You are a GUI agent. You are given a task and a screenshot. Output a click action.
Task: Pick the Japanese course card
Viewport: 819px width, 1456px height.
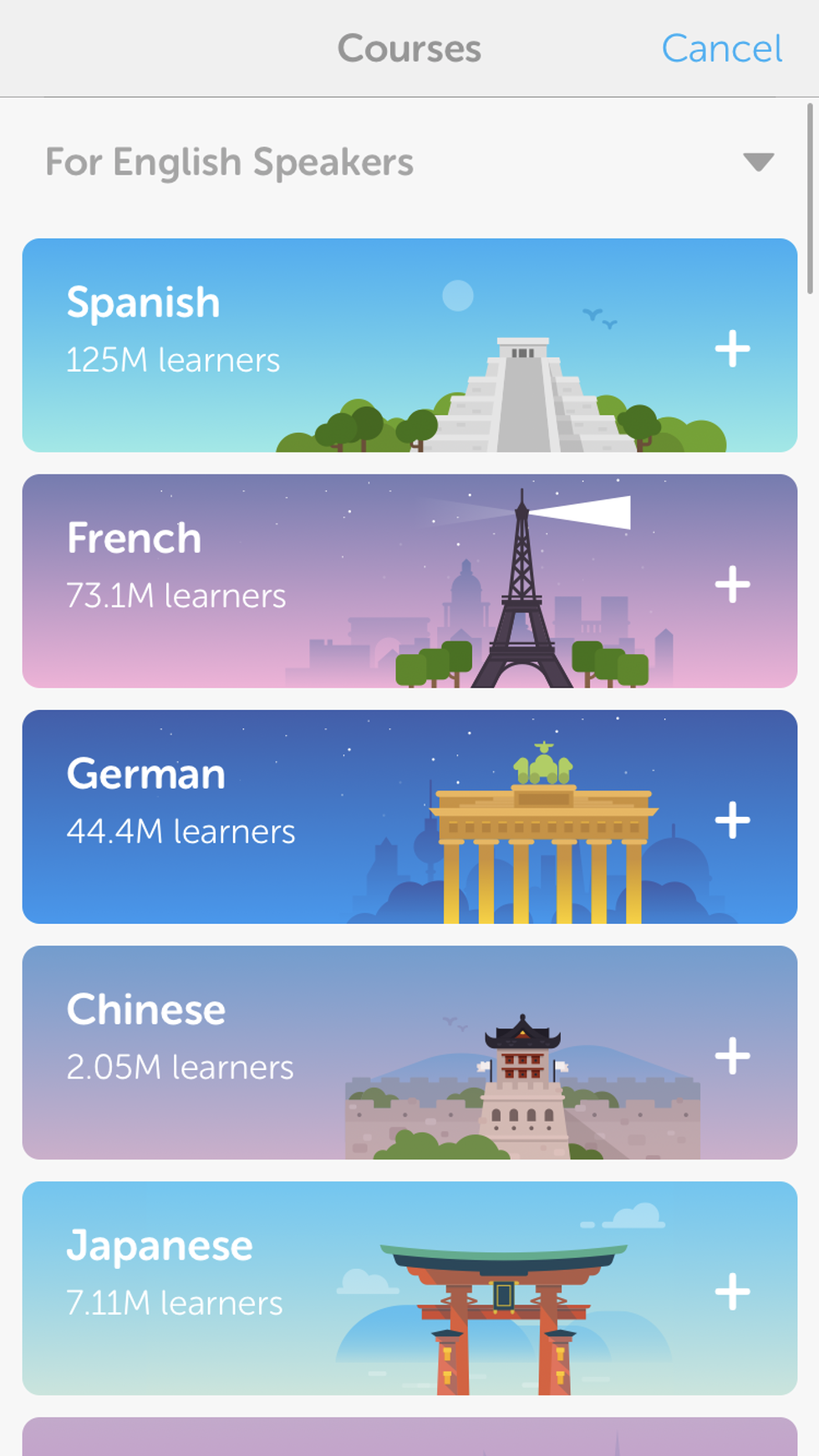pos(409,1287)
